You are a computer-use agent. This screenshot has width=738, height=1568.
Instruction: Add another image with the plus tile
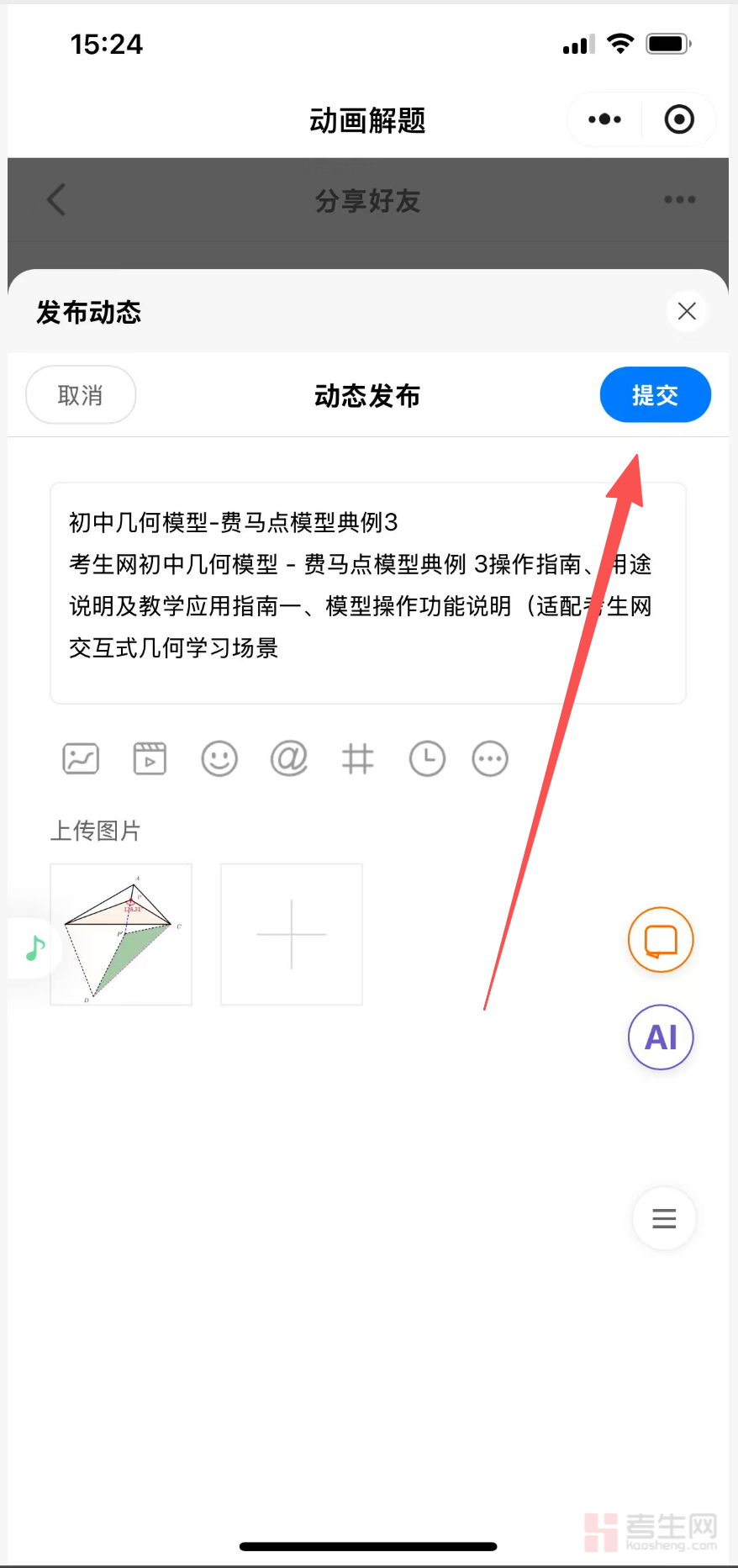pos(291,934)
